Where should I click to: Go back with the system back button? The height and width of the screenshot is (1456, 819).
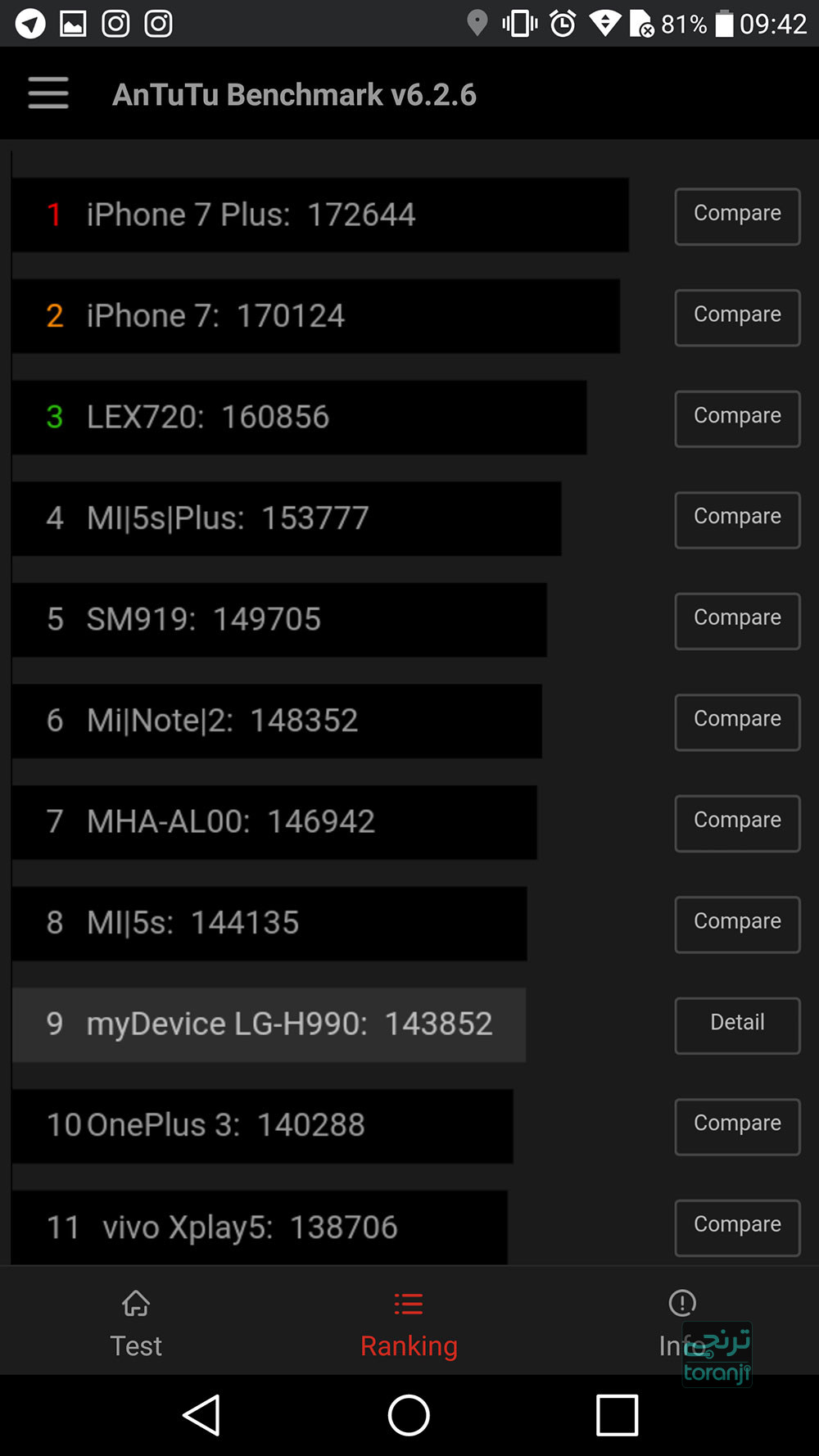pyautogui.click(x=201, y=1415)
